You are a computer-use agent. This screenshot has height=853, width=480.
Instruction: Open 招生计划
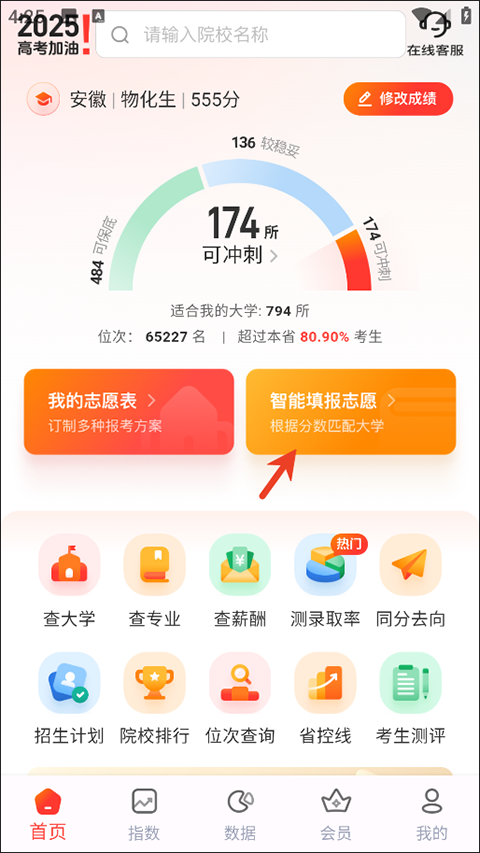coord(69,699)
